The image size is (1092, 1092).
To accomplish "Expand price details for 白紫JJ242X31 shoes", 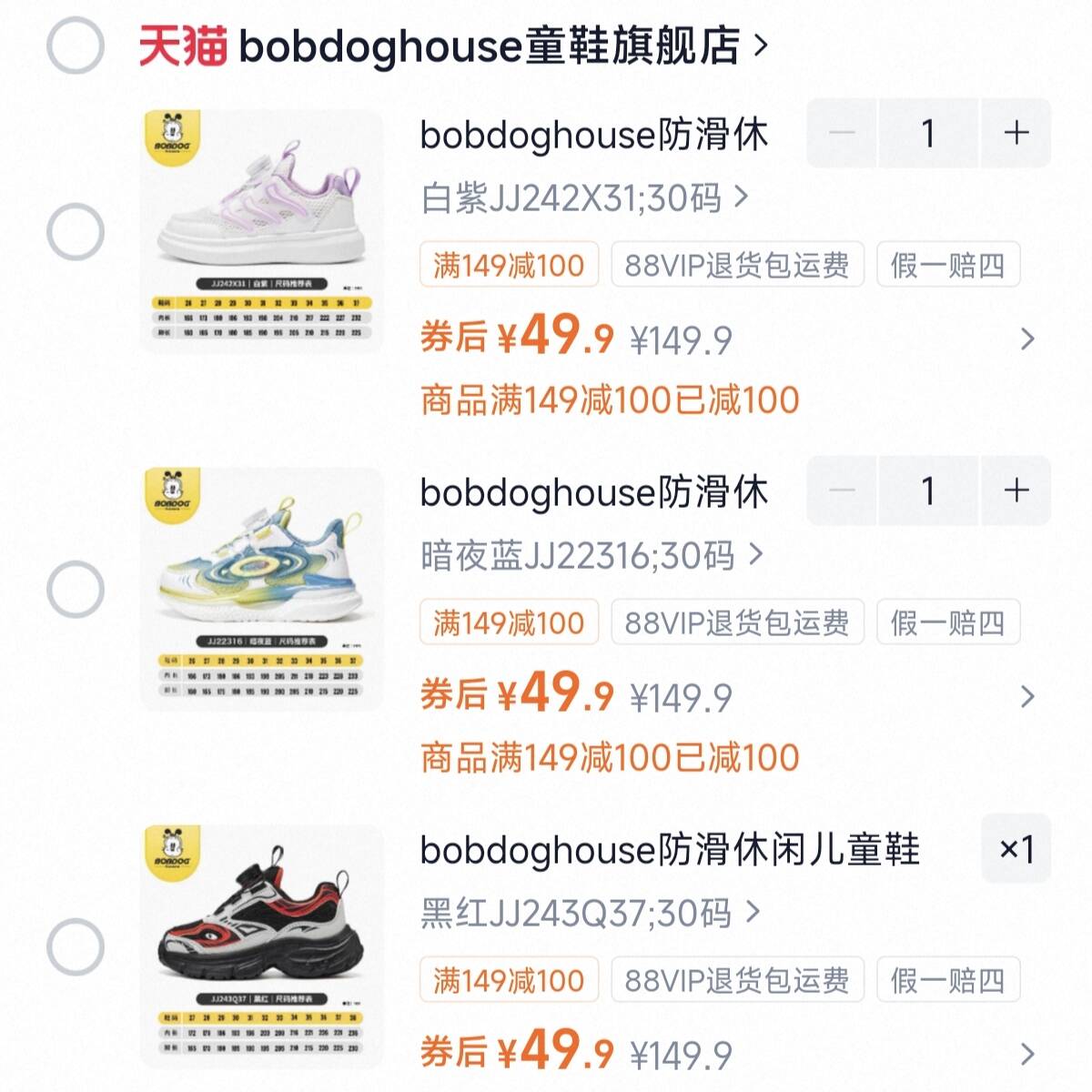I will 1027,339.
